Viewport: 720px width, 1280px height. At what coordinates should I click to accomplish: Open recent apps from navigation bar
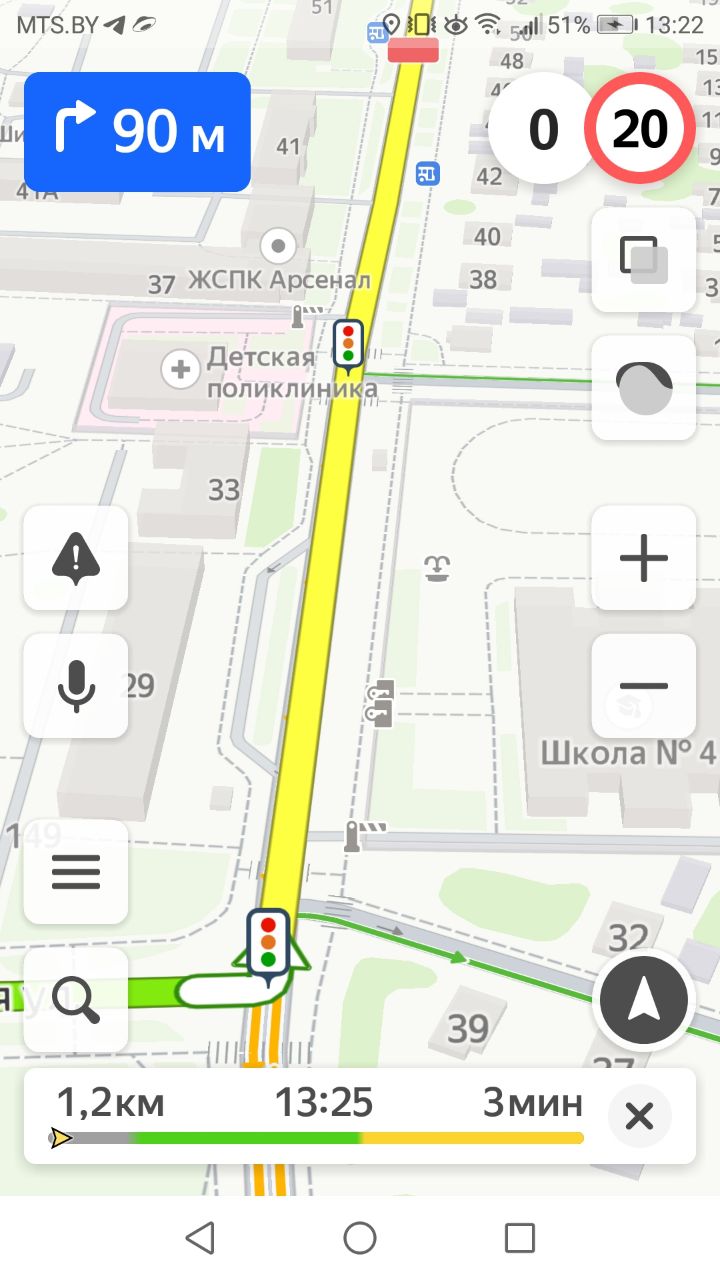[520, 1238]
